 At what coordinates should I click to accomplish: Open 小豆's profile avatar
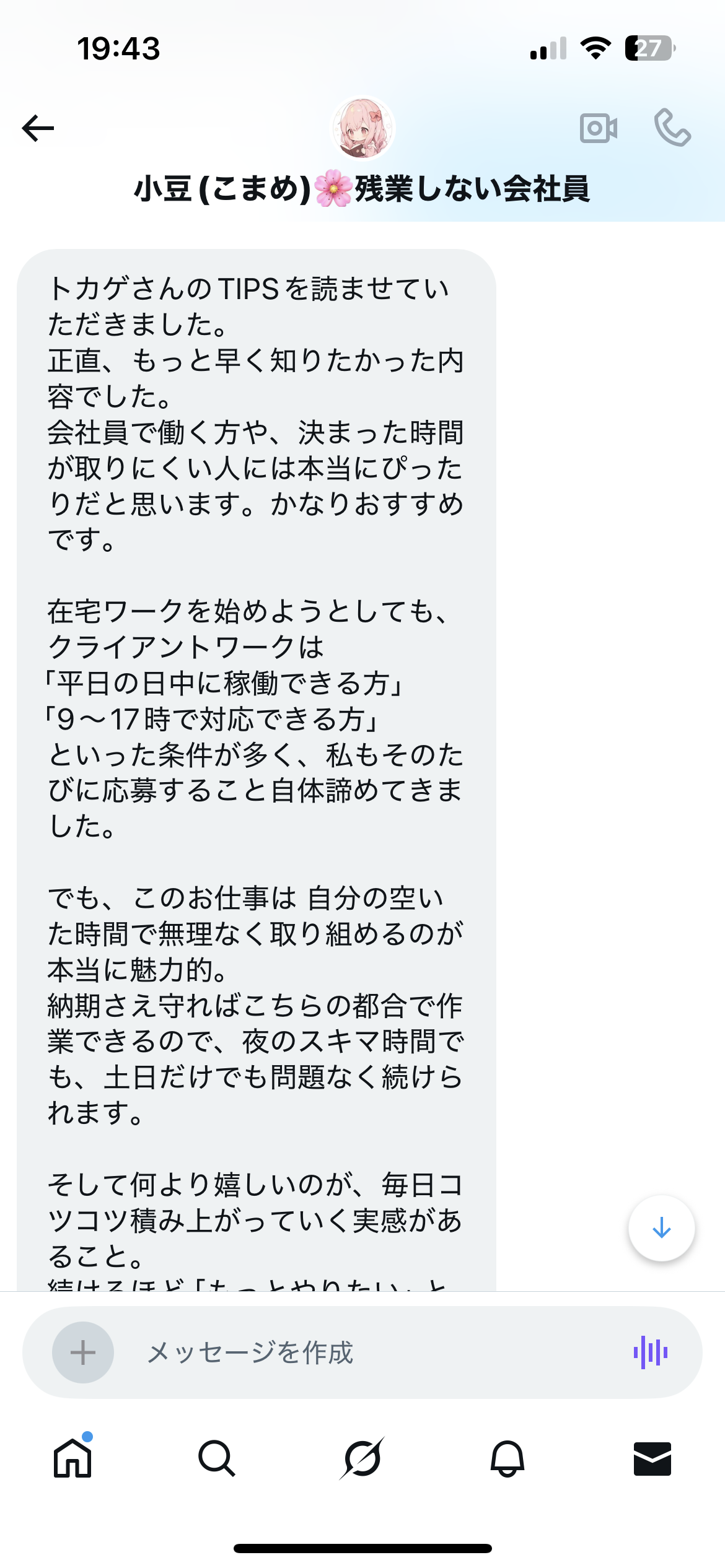362,128
